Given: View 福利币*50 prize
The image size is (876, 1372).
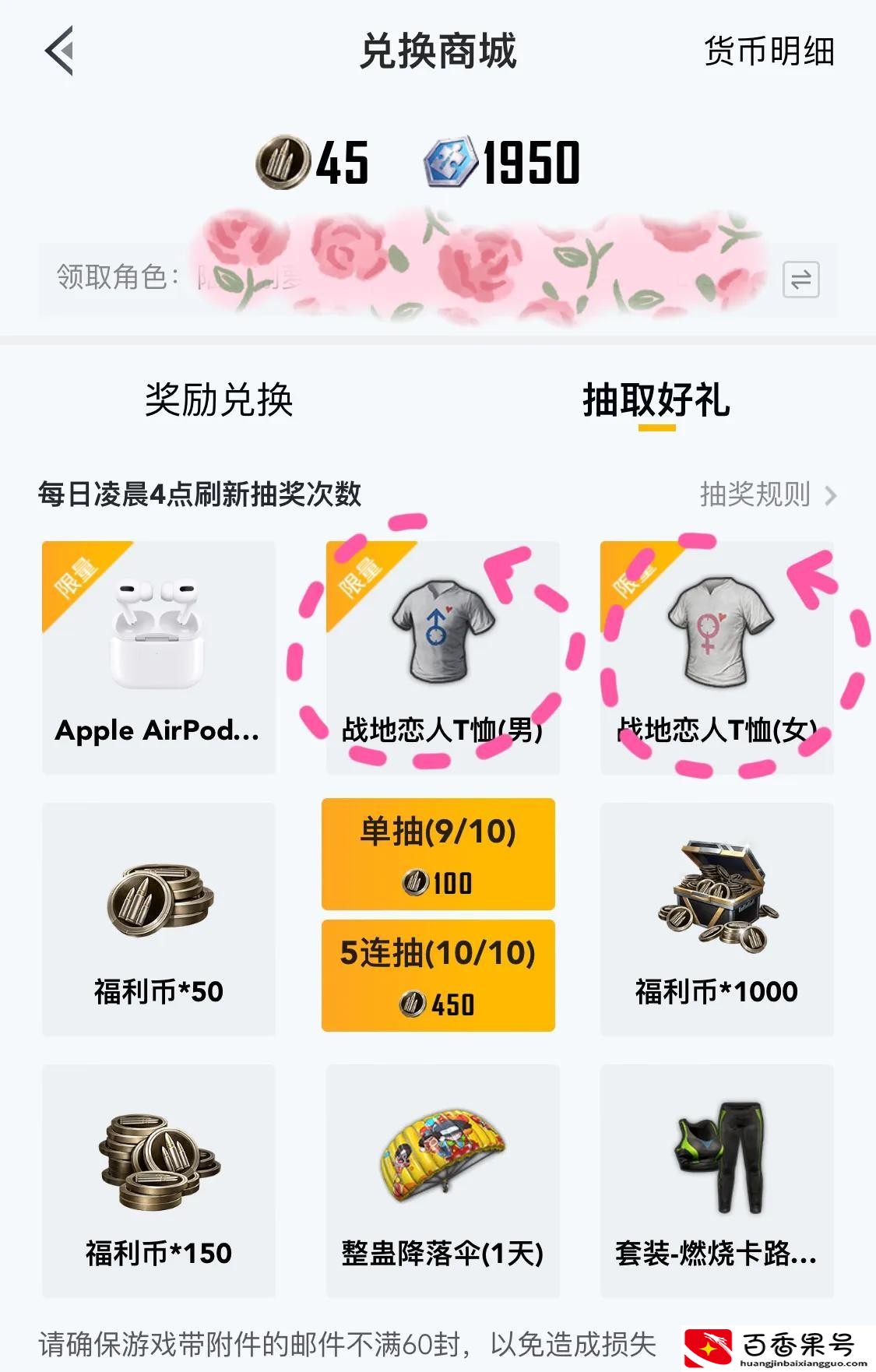Looking at the screenshot, I should (x=159, y=919).
